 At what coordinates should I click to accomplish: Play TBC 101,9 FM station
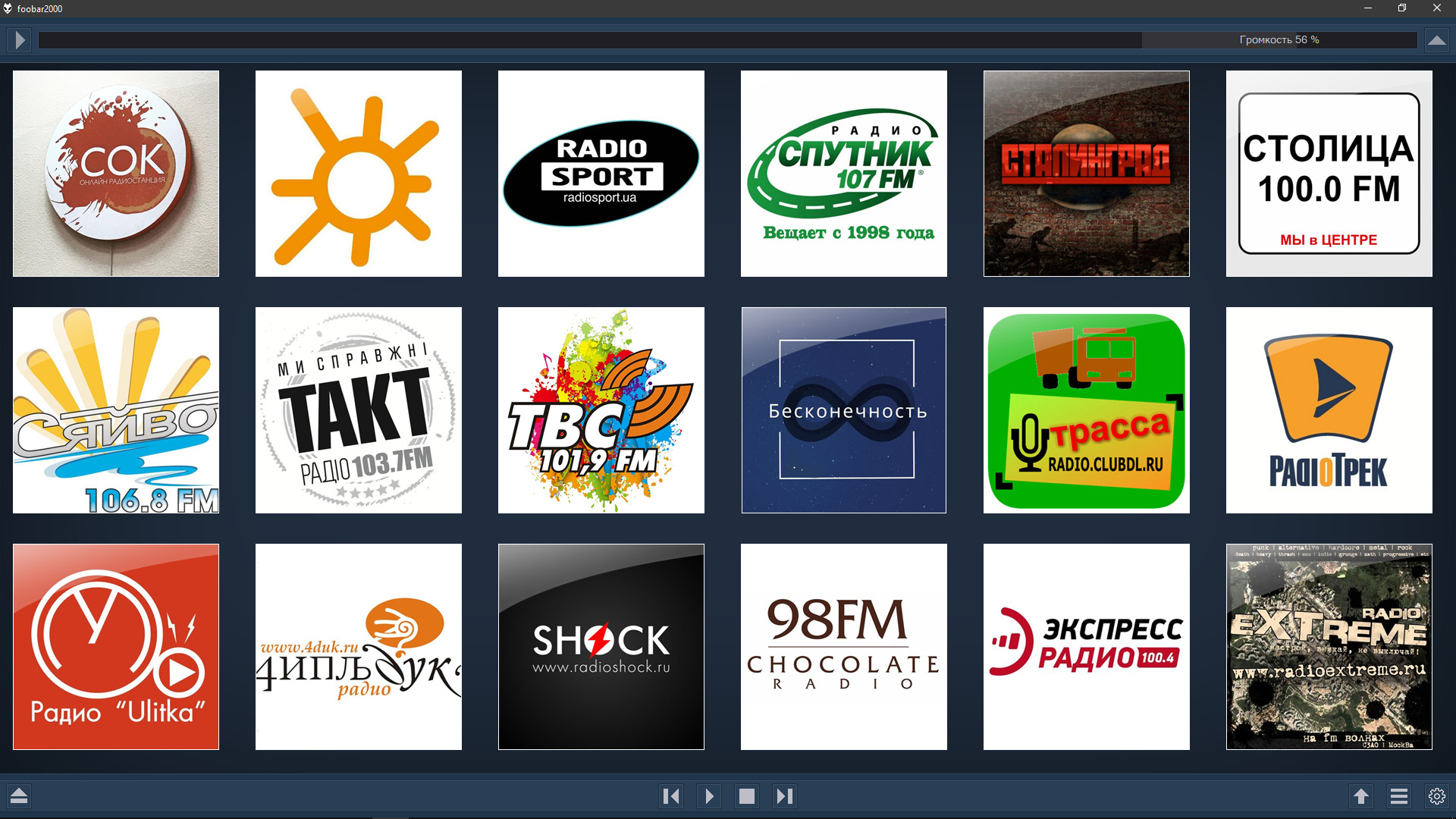click(601, 410)
